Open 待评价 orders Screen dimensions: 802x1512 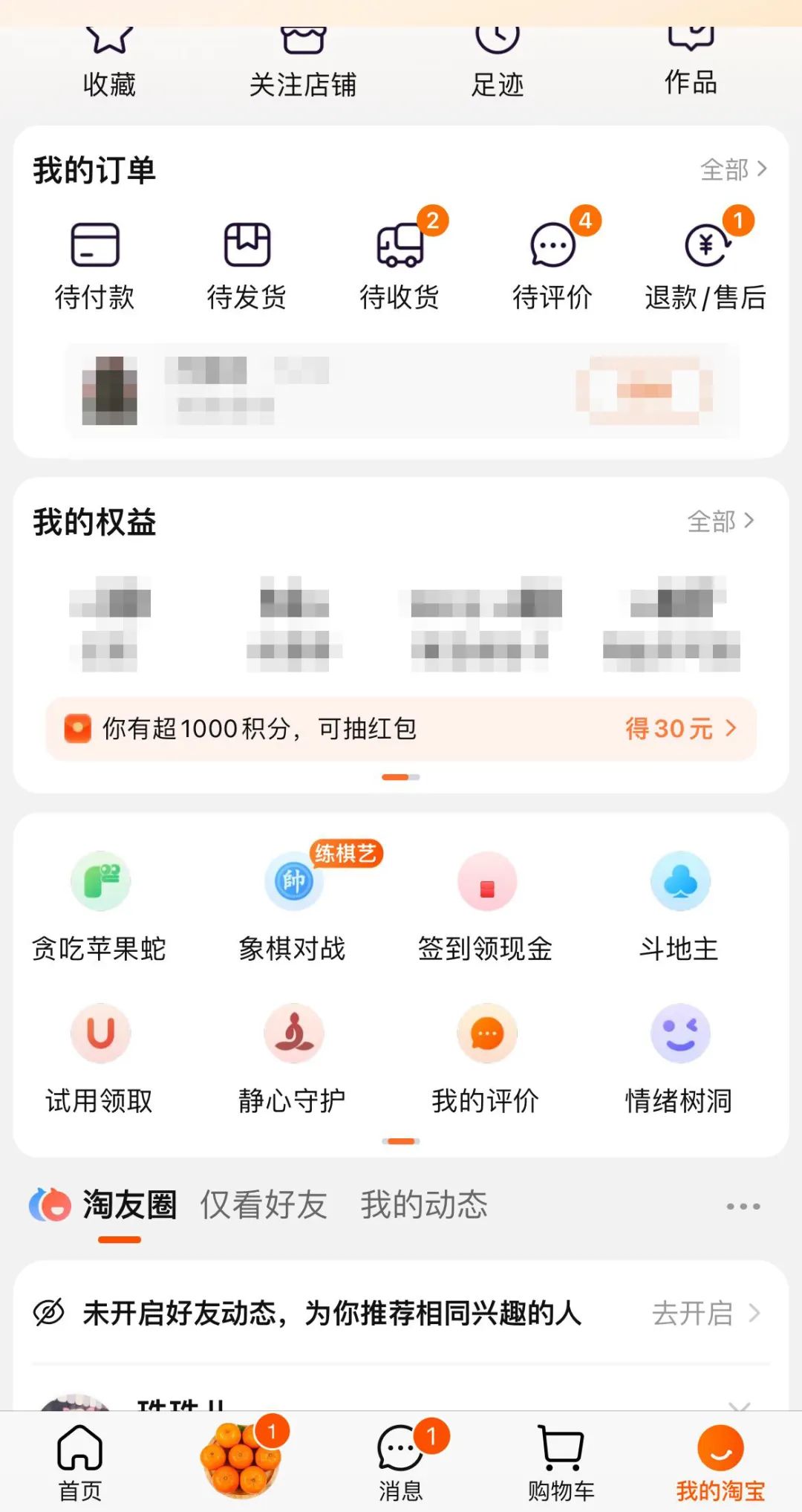(x=552, y=265)
